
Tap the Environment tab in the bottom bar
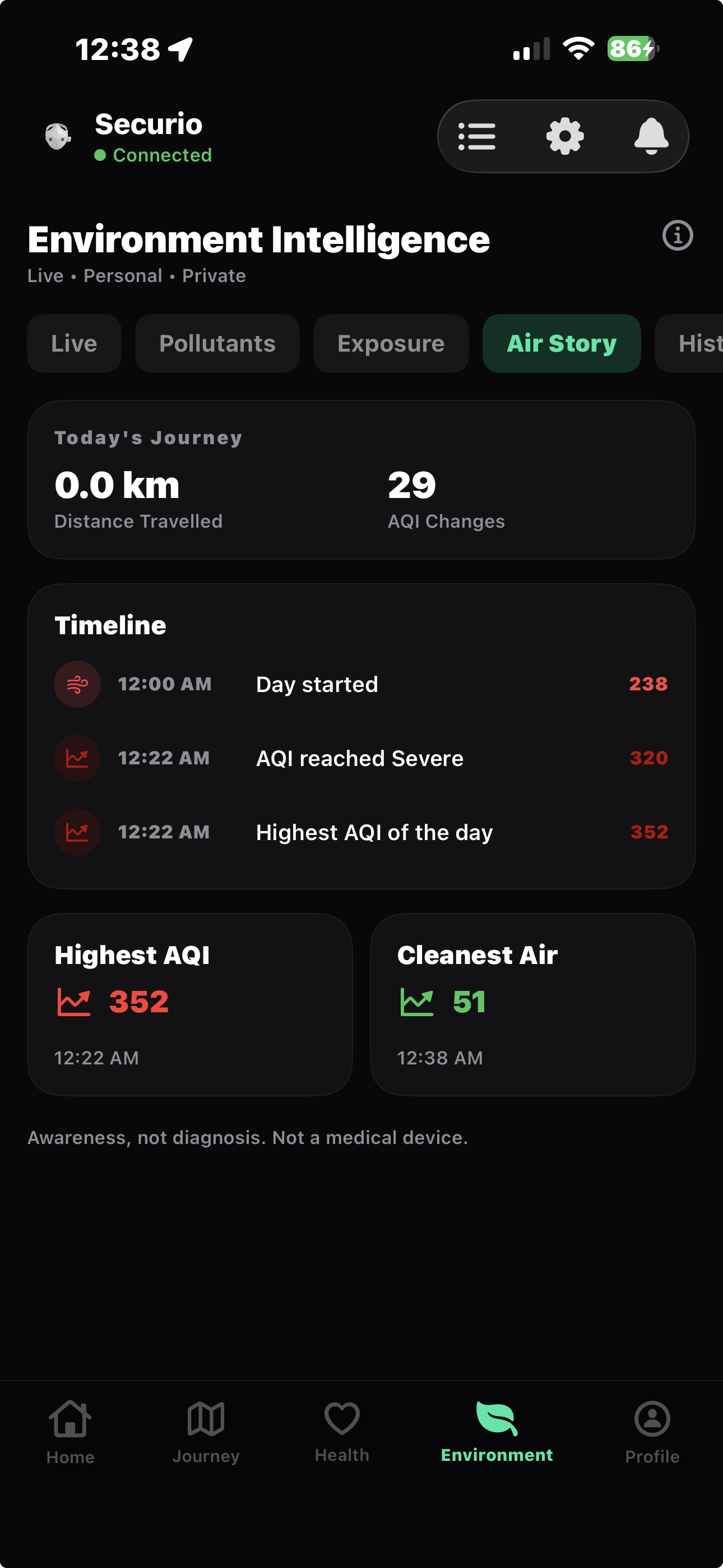497,1433
